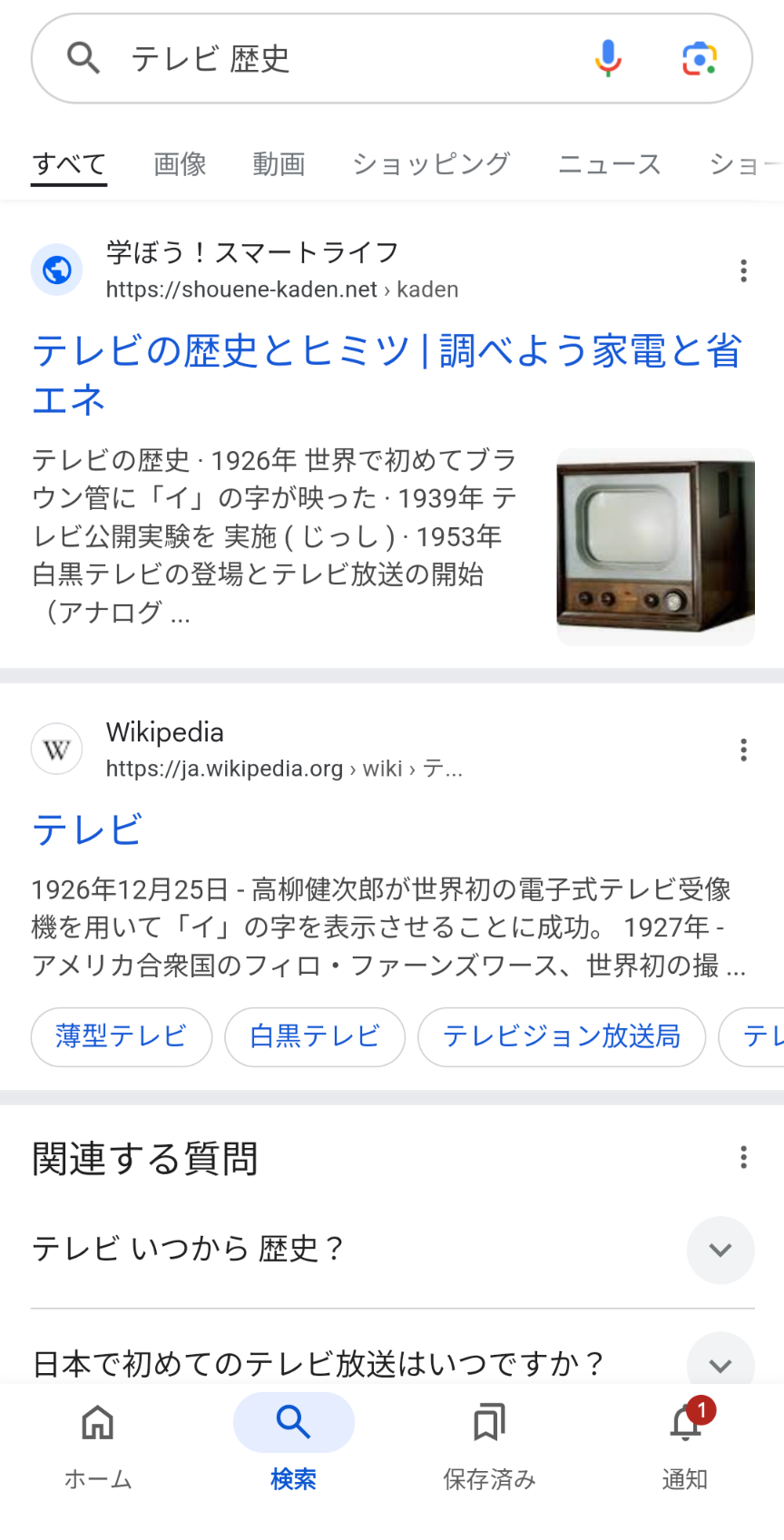Open options menu for 学ぼう！スマートライフ result

tap(743, 270)
